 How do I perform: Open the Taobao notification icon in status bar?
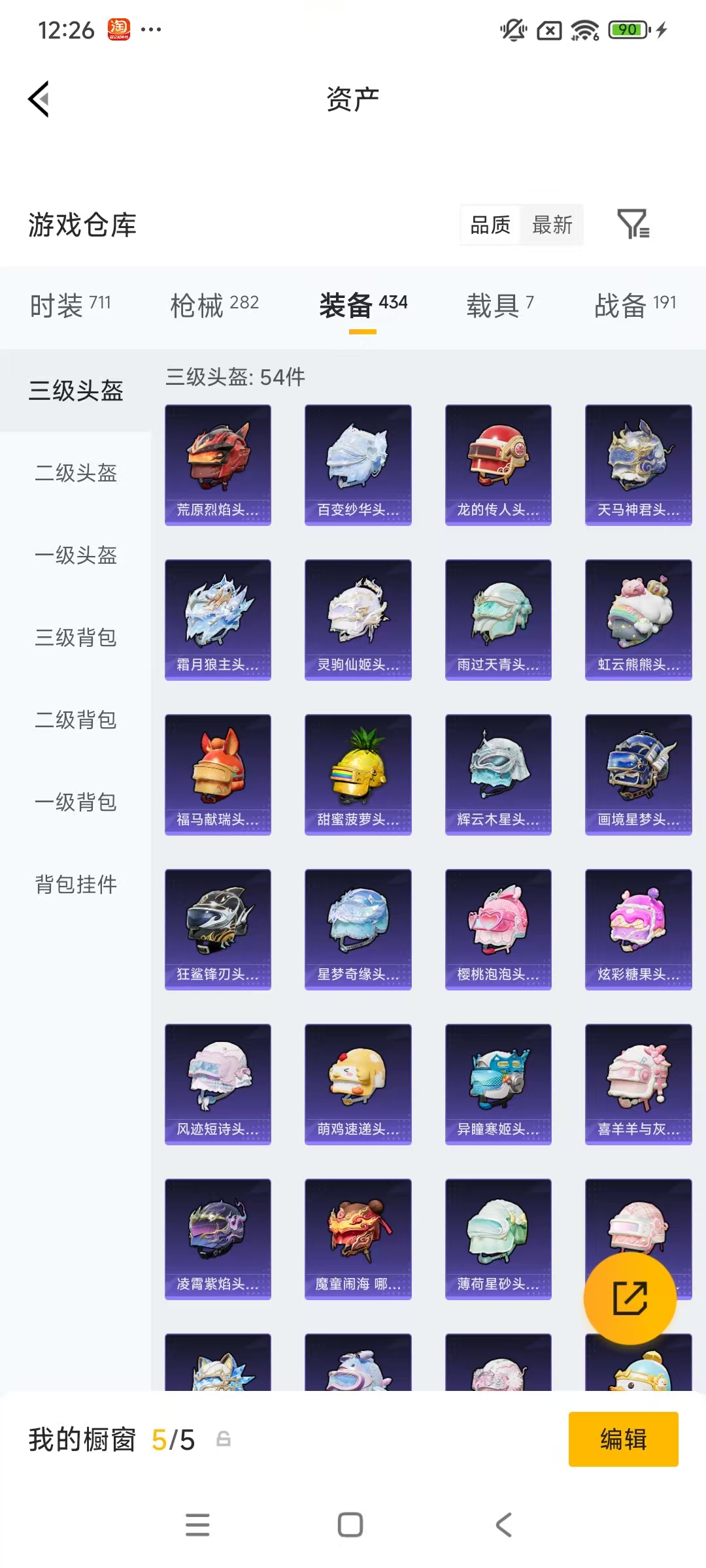click(x=116, y=29)
